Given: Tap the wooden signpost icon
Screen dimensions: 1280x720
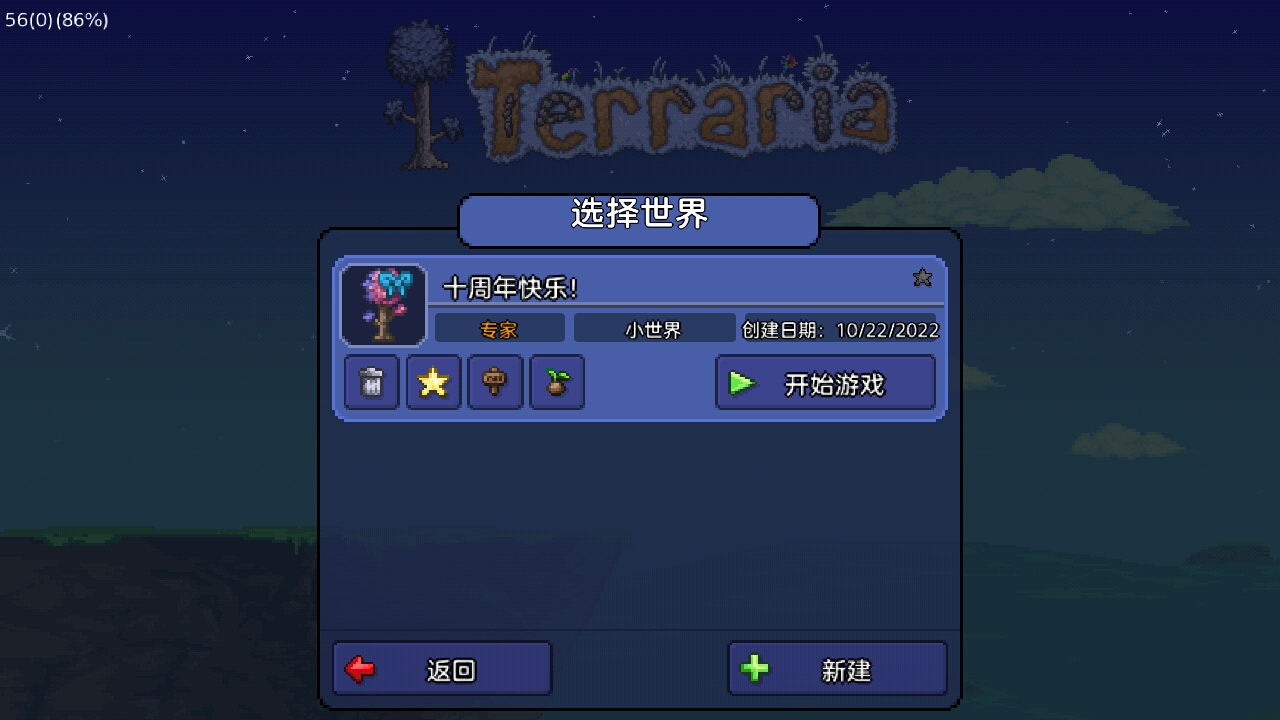Looking at the screenshot, I should point(495,382).
